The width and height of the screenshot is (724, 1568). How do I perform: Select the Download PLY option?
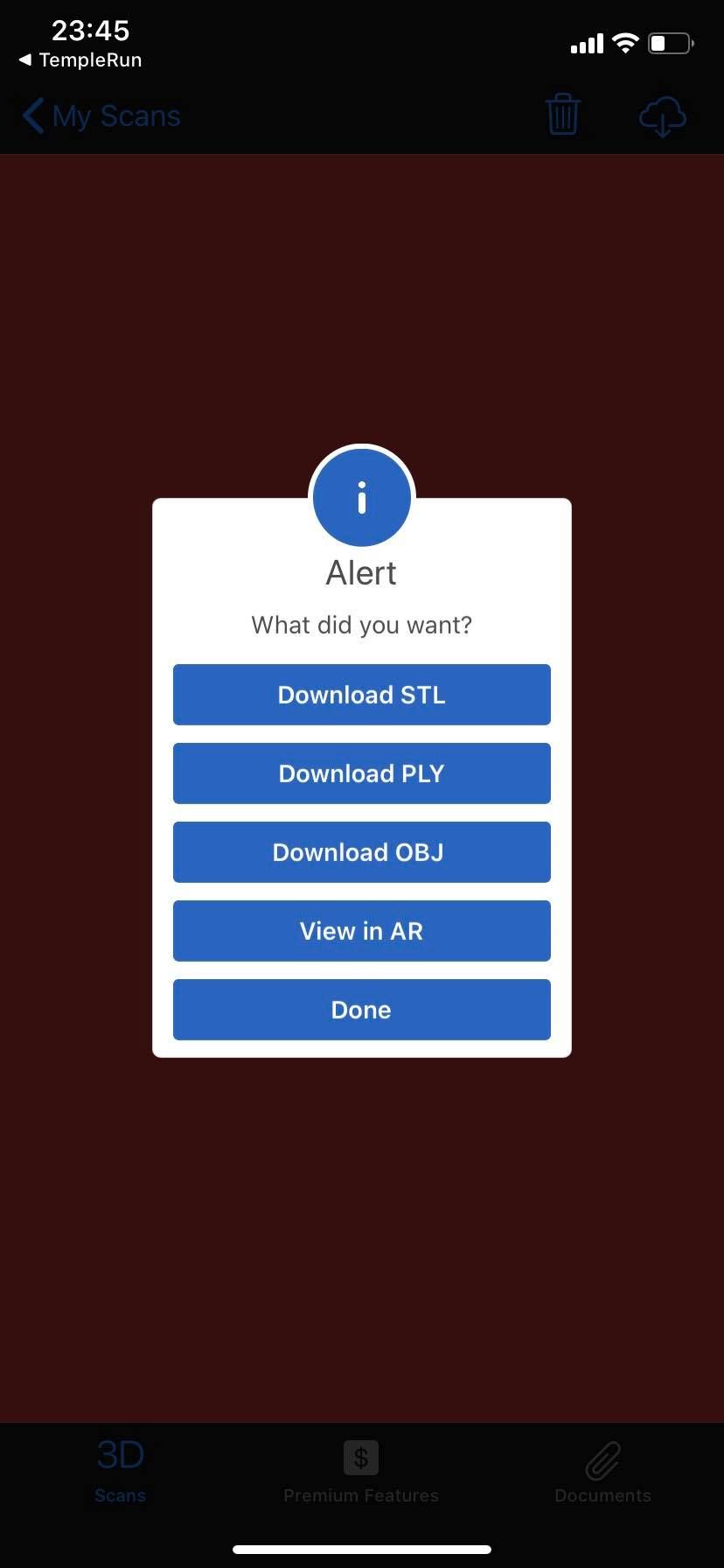361,773
